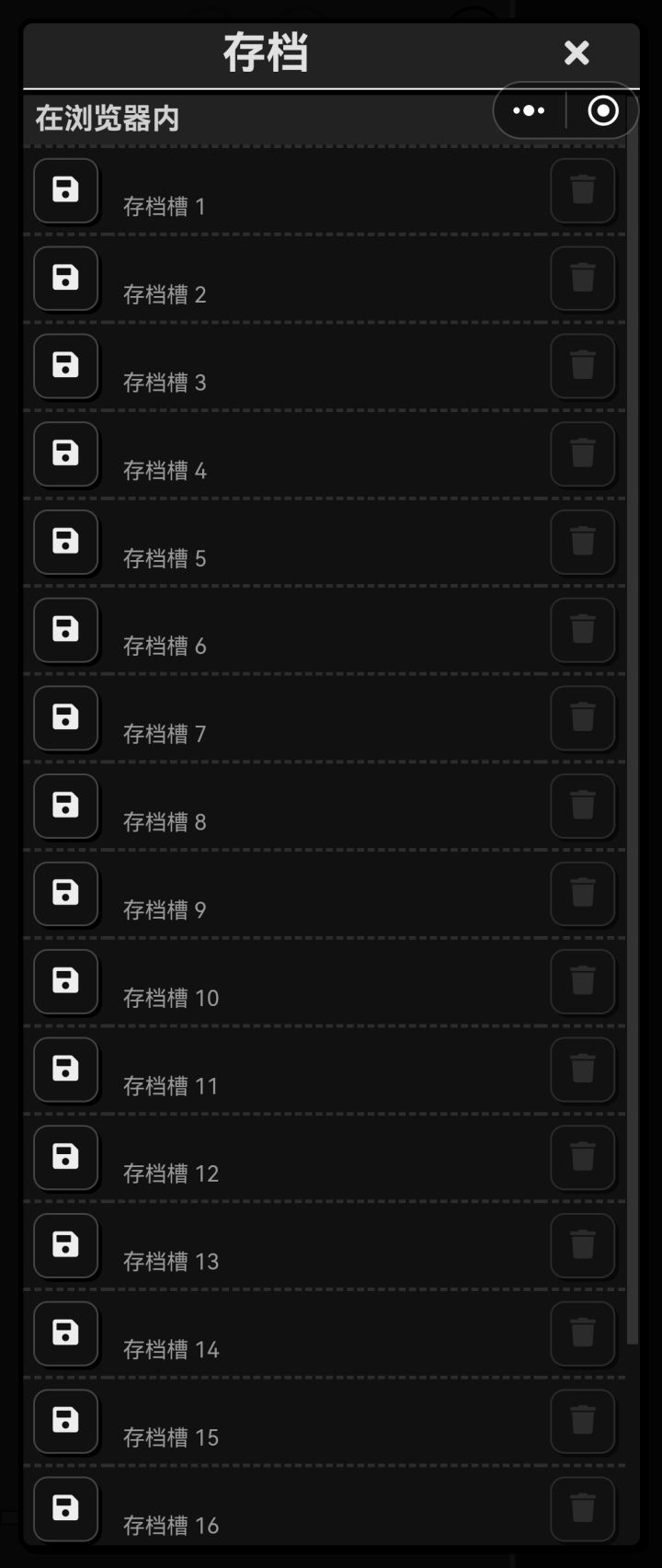Save into the last slot 存档槽 16
Image resolution: width=662 pixels, height=1568 pixels.
click(x=65, y=1508)
